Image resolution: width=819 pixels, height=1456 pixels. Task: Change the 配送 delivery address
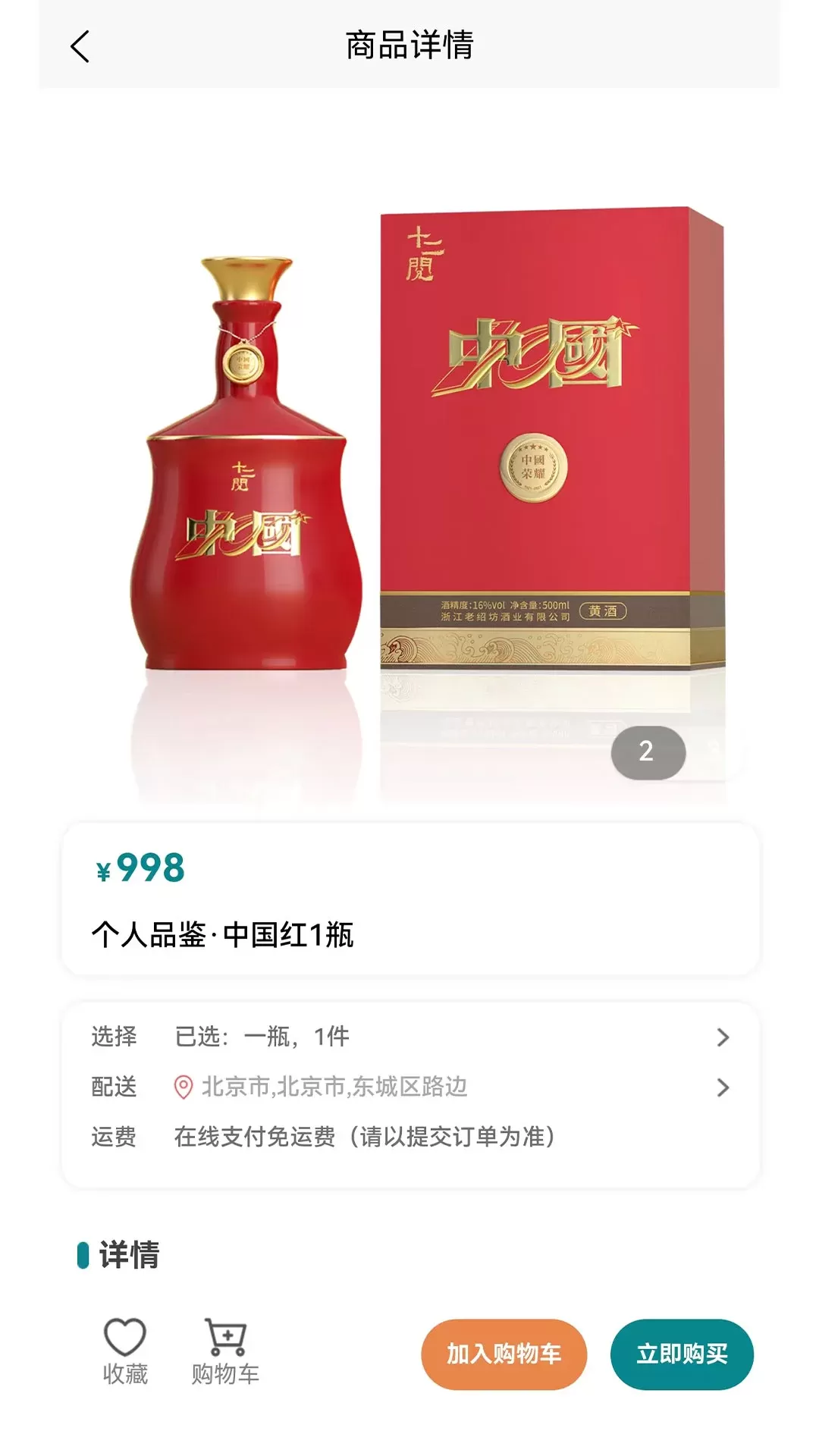coord(409,1087)
